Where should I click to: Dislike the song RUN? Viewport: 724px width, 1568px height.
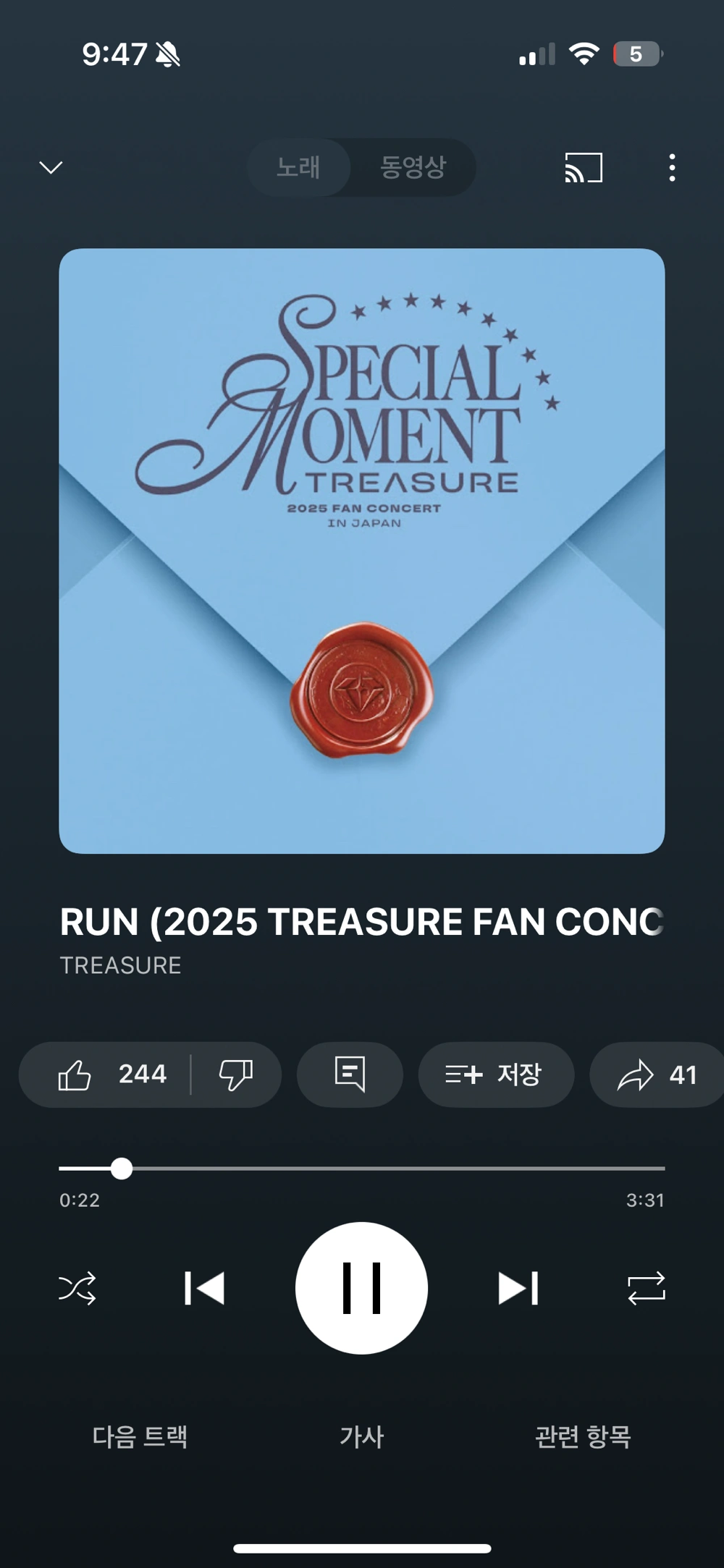point(236,1075)
